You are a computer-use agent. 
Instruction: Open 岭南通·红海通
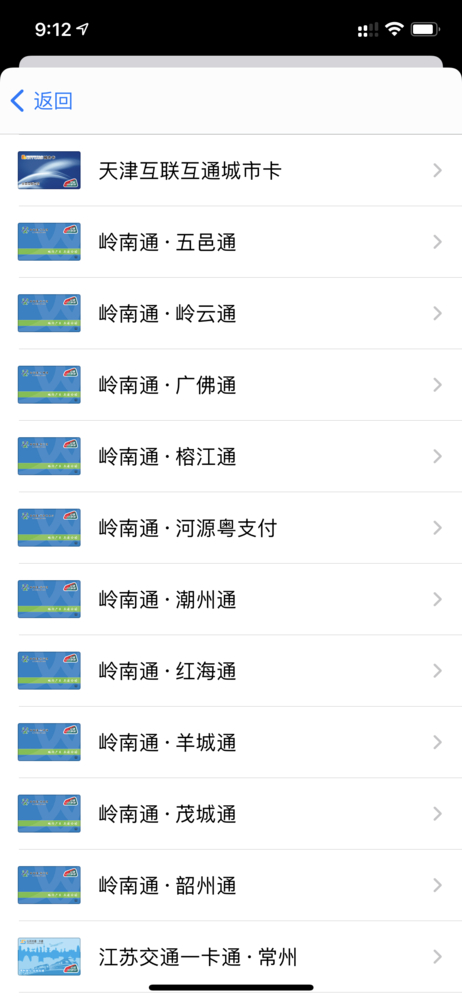tap(231, 670)
